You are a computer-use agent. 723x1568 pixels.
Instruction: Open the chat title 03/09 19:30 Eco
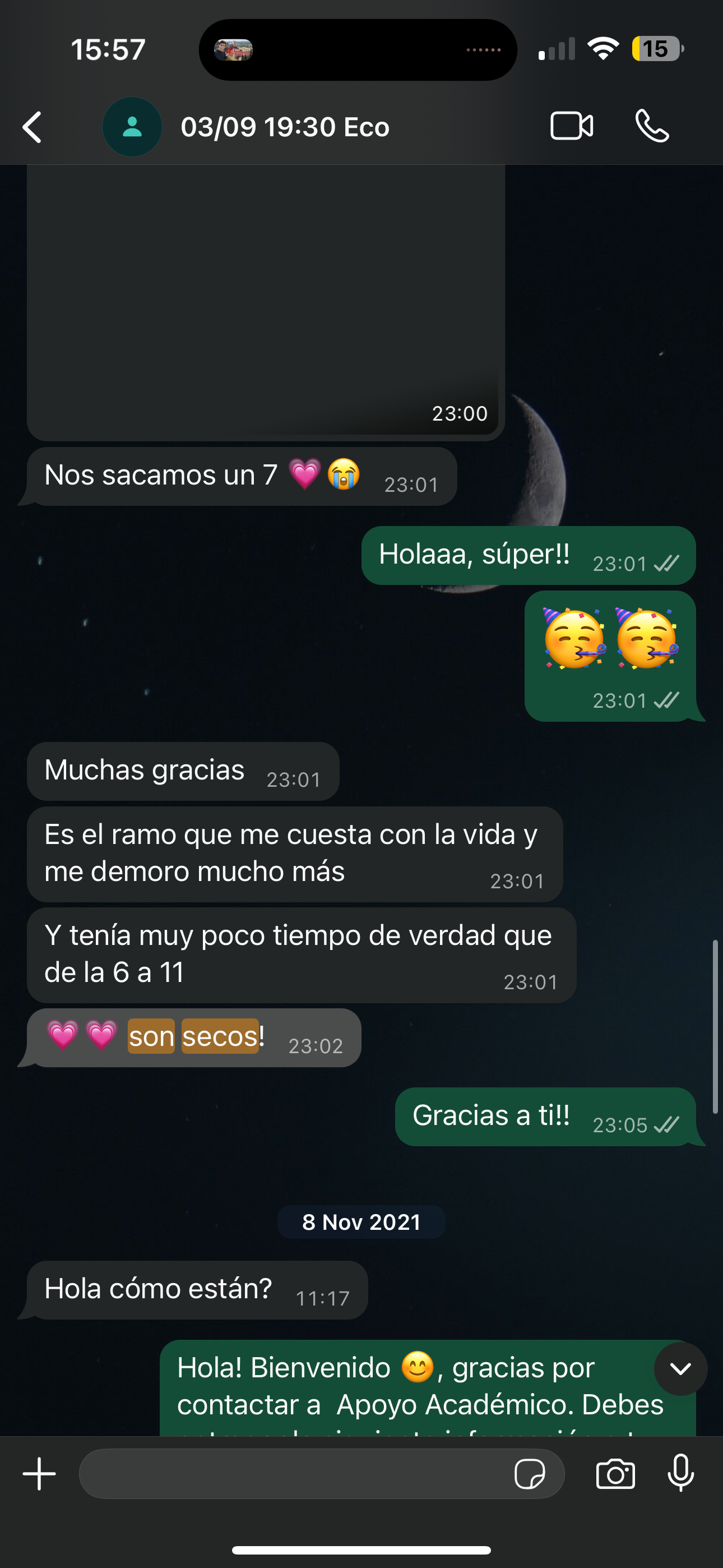pos(285,127)
